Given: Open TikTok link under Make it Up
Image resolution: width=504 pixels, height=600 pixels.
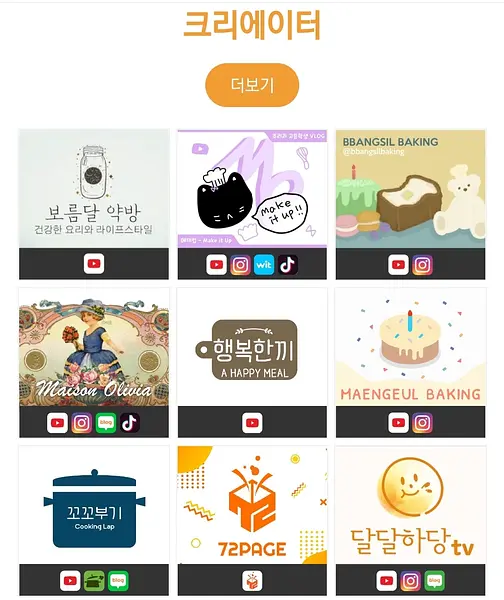Looking at the screenshot, I should (288, 264).
